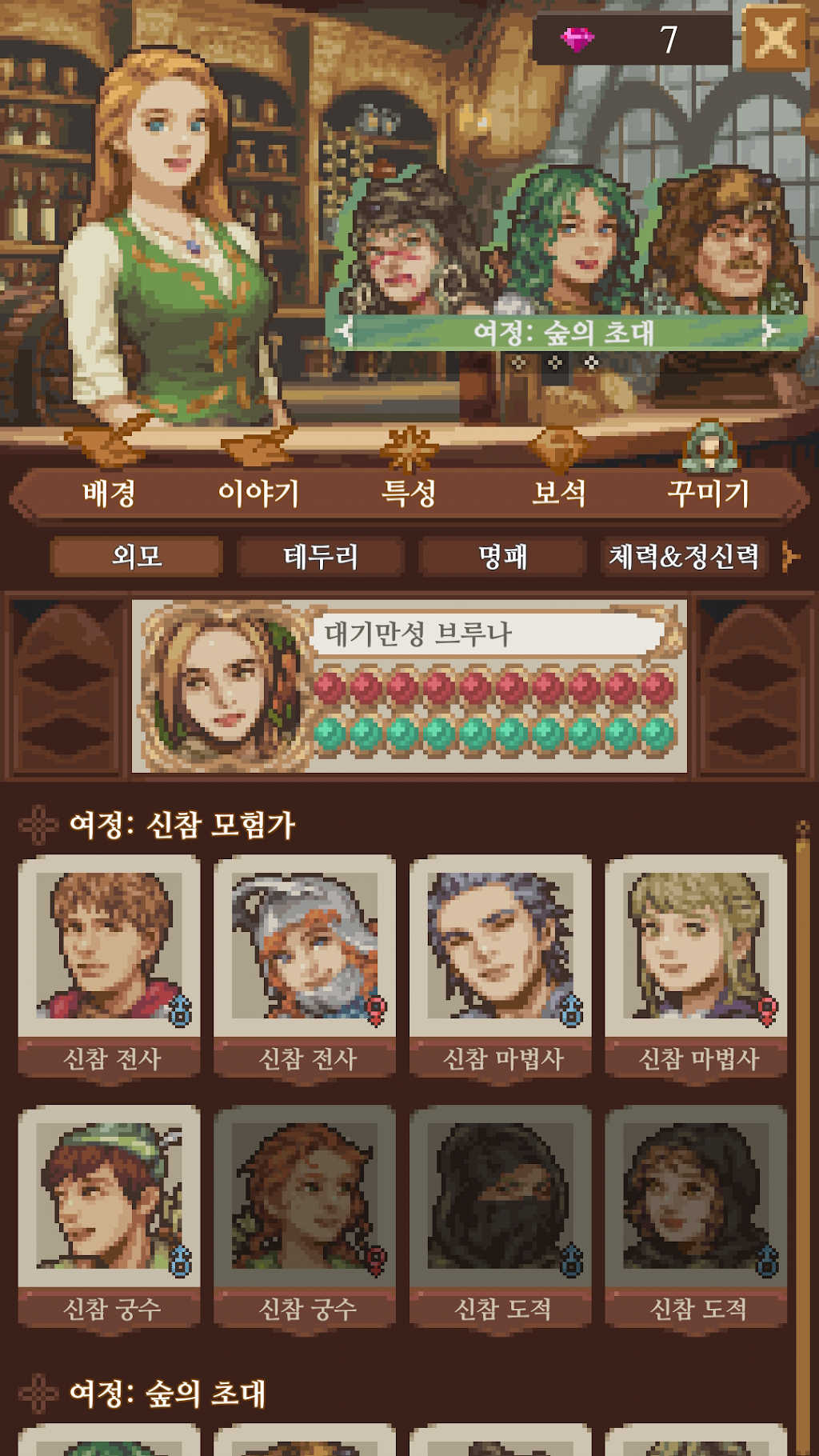Select the 특성 tab
Image resolution: width=819 pixels, height=1456 pixels.
409,493
